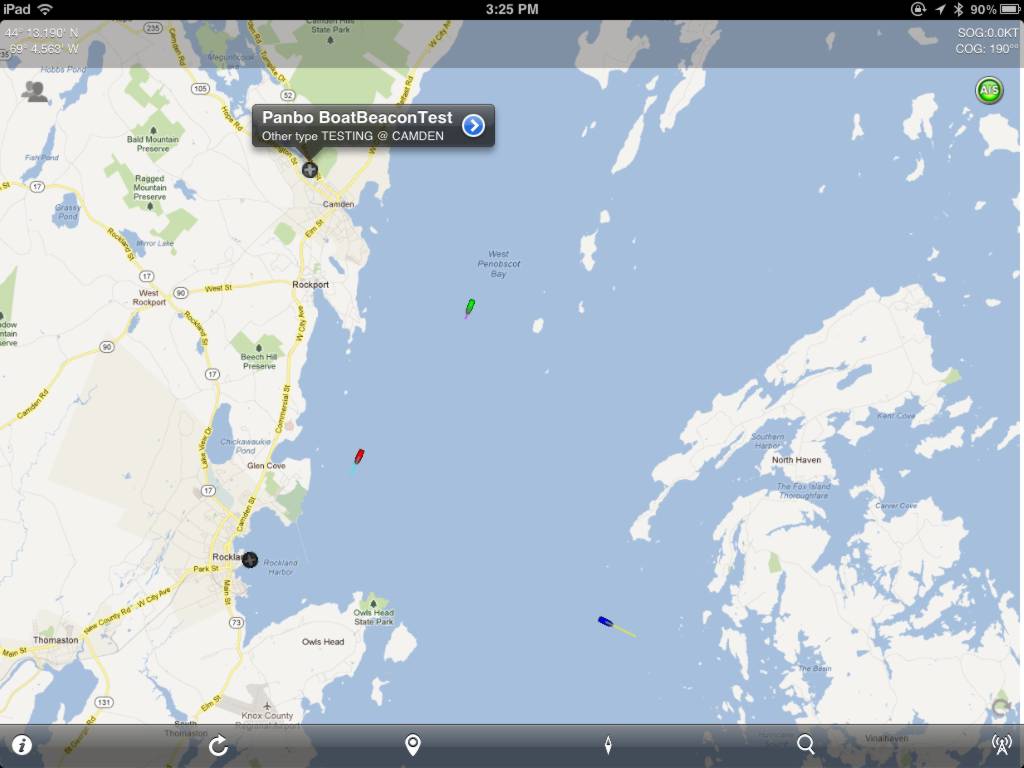The image size is (1024, 768).
Task: Select the green vessel marker
Action: click(x=470, y=305)
